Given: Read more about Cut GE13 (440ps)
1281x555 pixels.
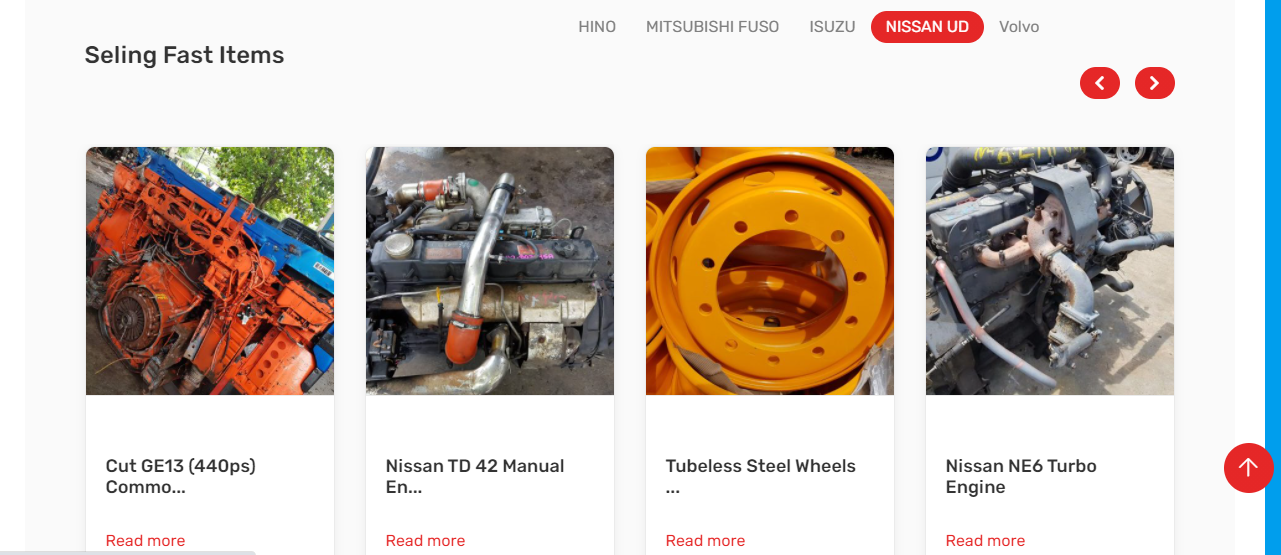Looking at the screenshot, I should [145, 540].
